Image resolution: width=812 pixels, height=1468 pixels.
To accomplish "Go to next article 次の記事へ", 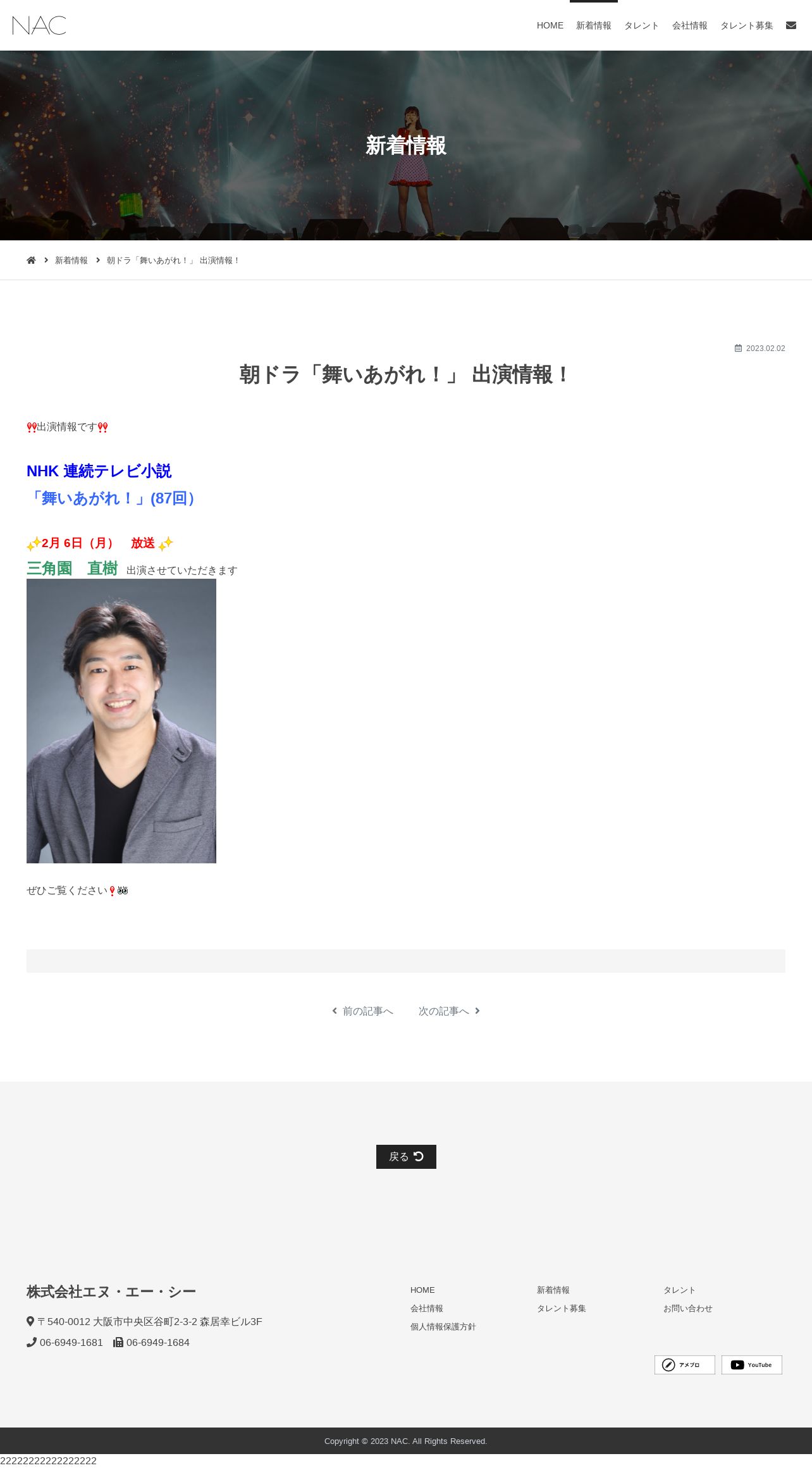I will click(x=449, y=1011).
